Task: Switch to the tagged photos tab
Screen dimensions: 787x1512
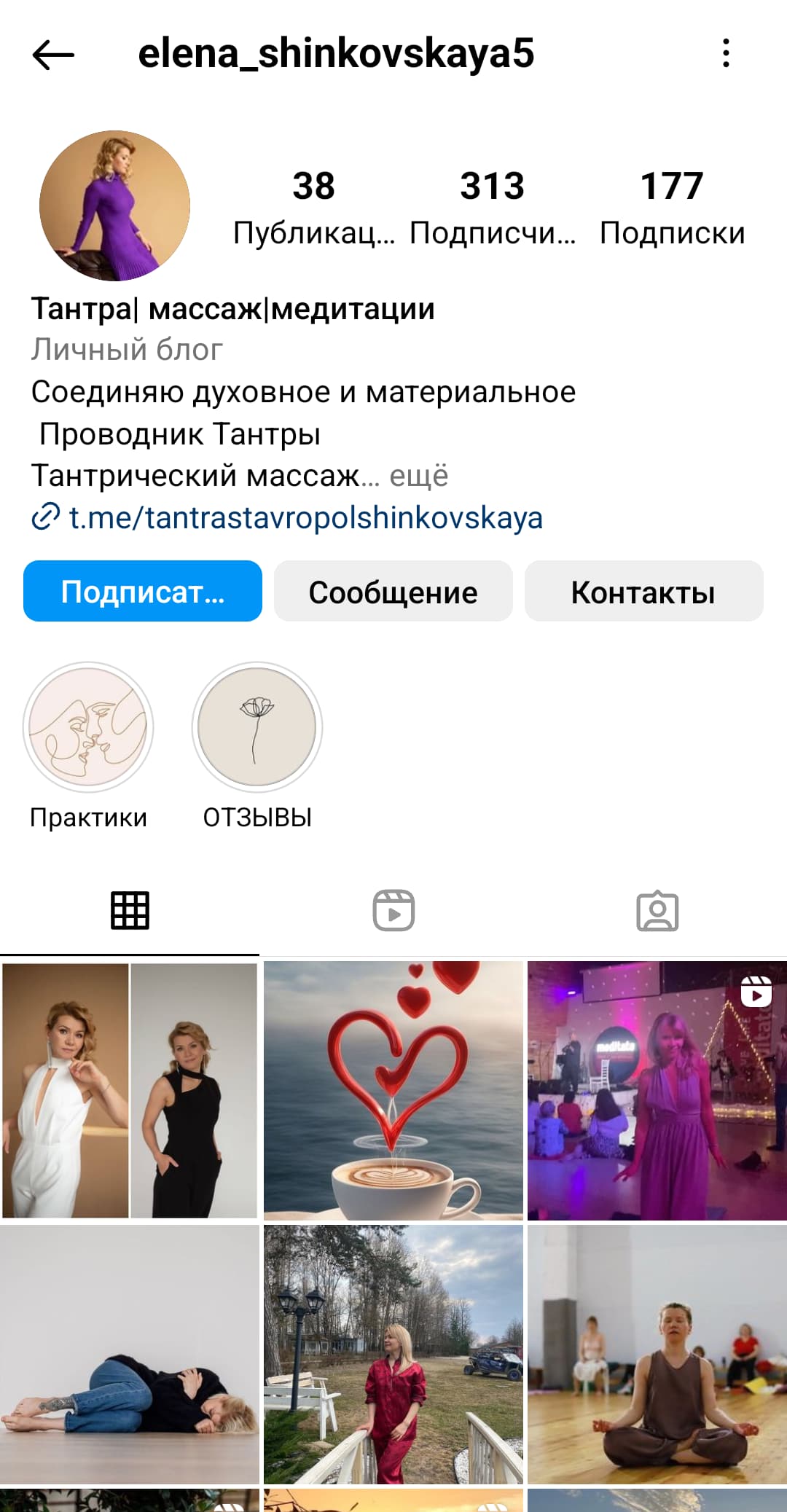Action: [657, 911]
